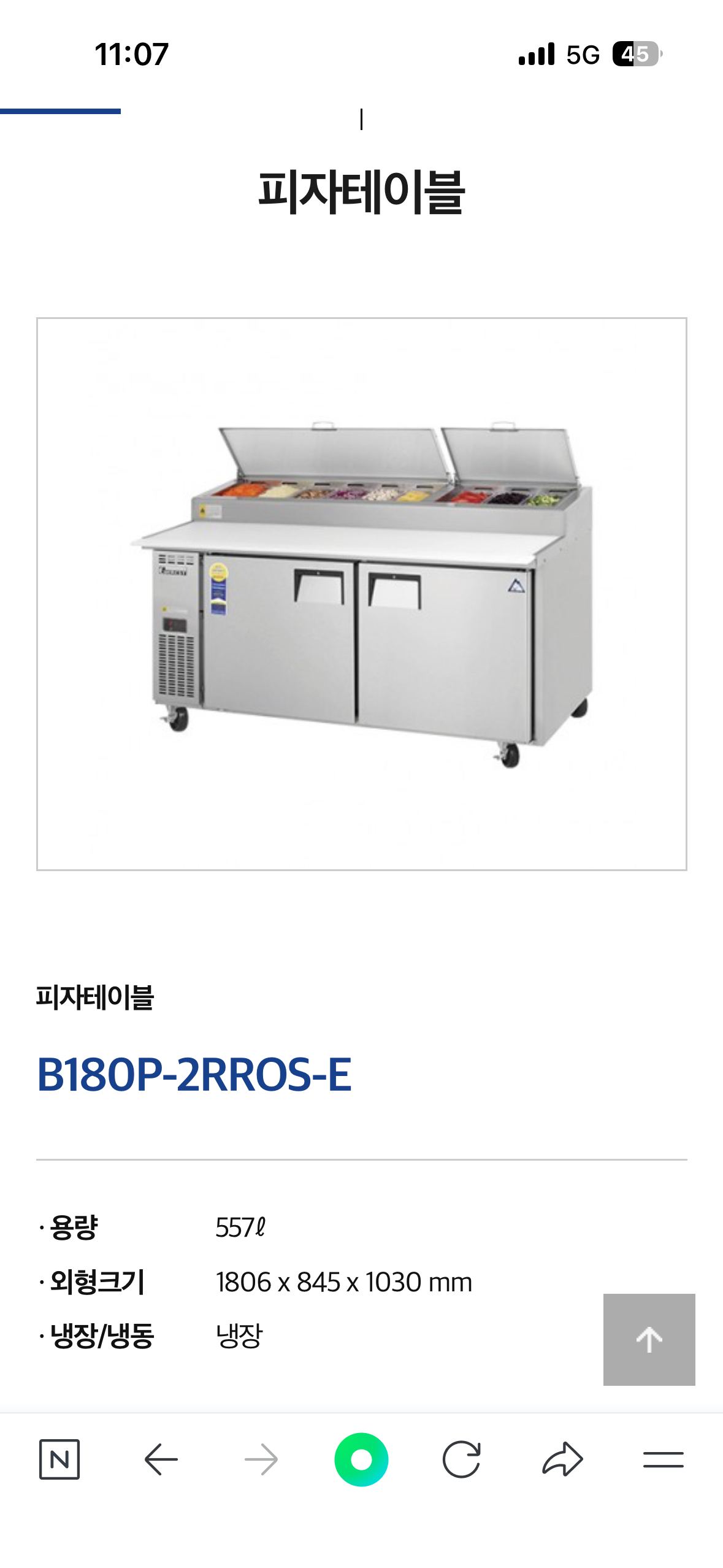This screenshot has width=723, height=1568.
Task: Select the 11:07 clock in status bar
Action: [130, 54]
